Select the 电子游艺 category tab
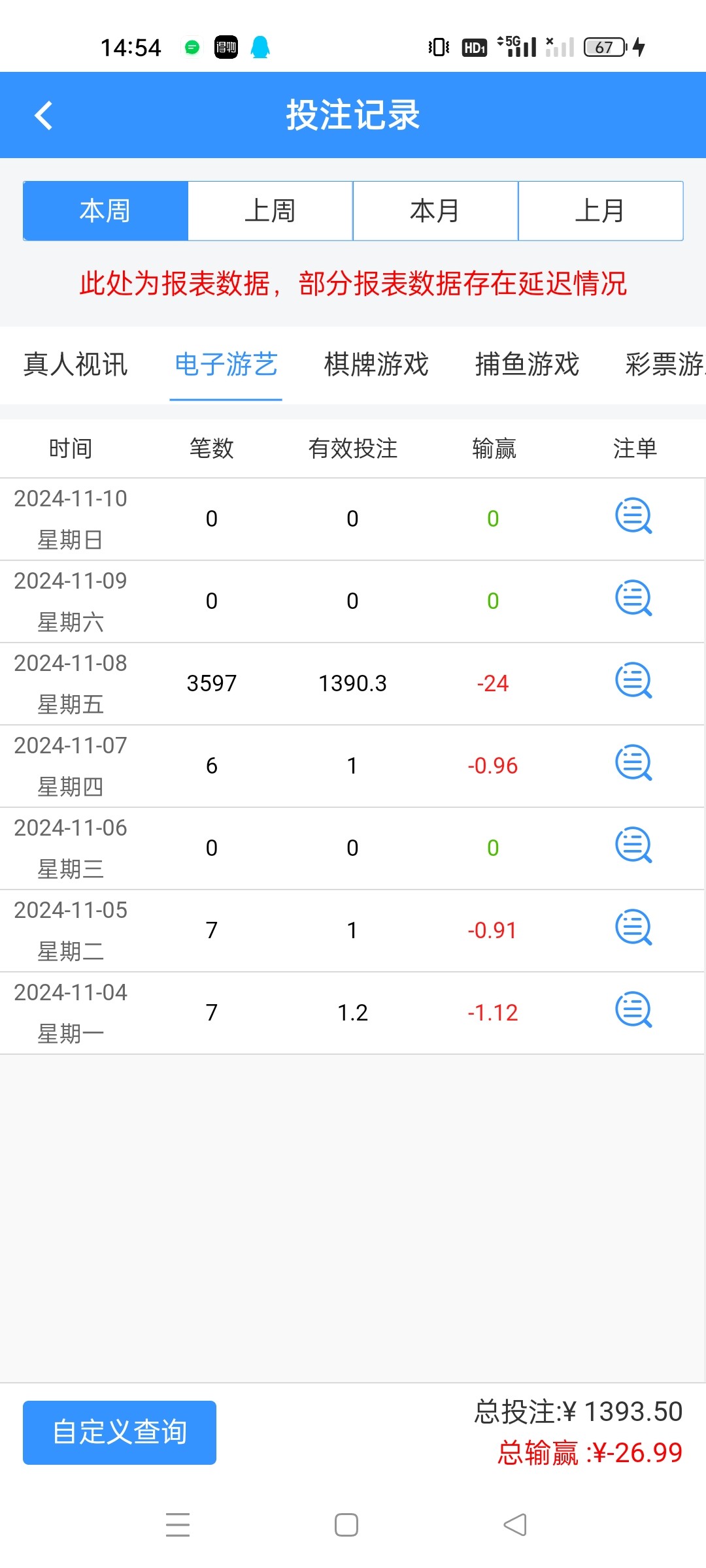Viewport: 706px width, 1568px height. (226, 365)
